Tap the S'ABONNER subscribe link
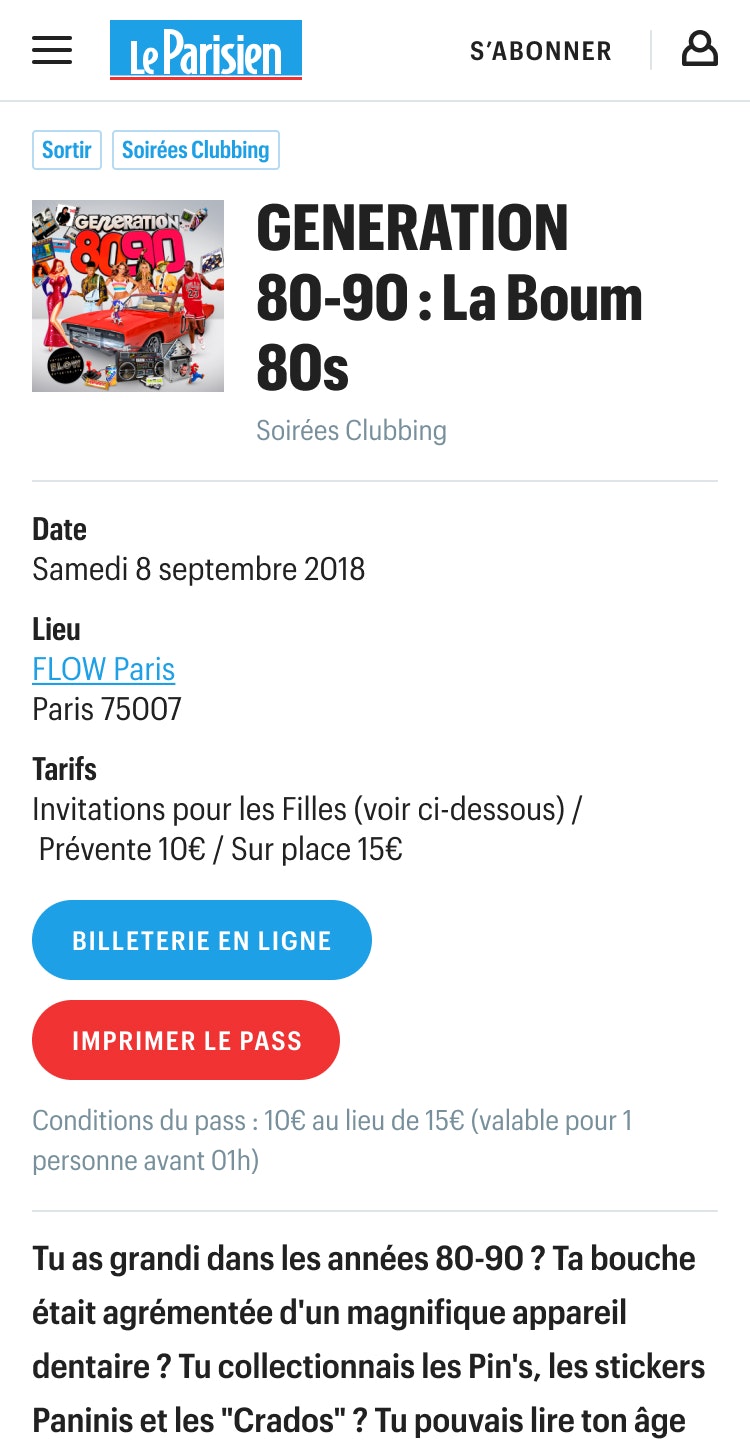 pyautogui.click(x=540, y=51)
